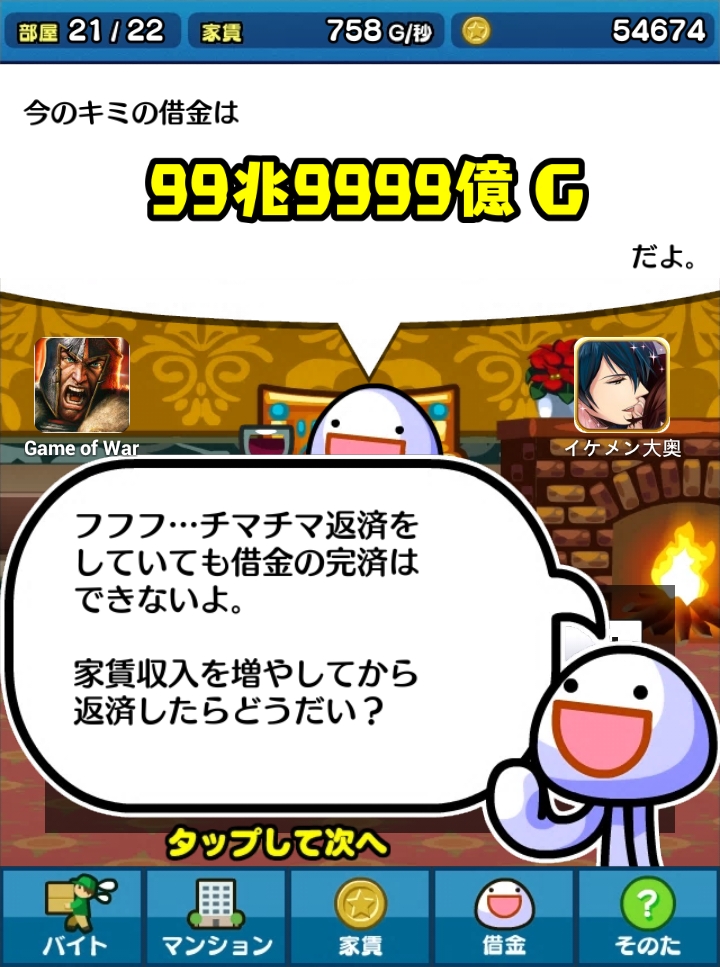Open the そのた menu tab
The height and width of the screenshot is (967, 720).
click(x=648, y=918)
